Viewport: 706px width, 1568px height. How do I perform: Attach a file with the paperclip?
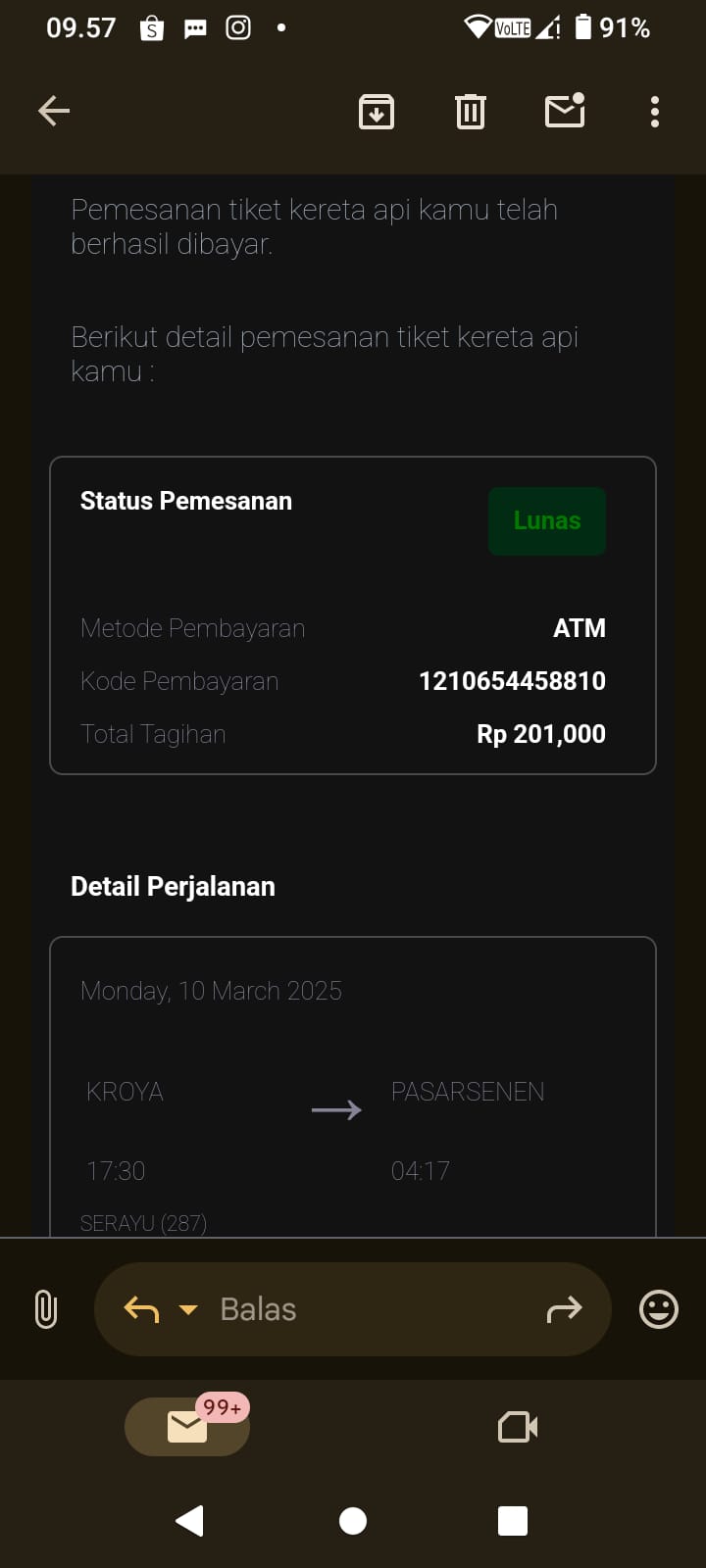tap(46, 1309)
